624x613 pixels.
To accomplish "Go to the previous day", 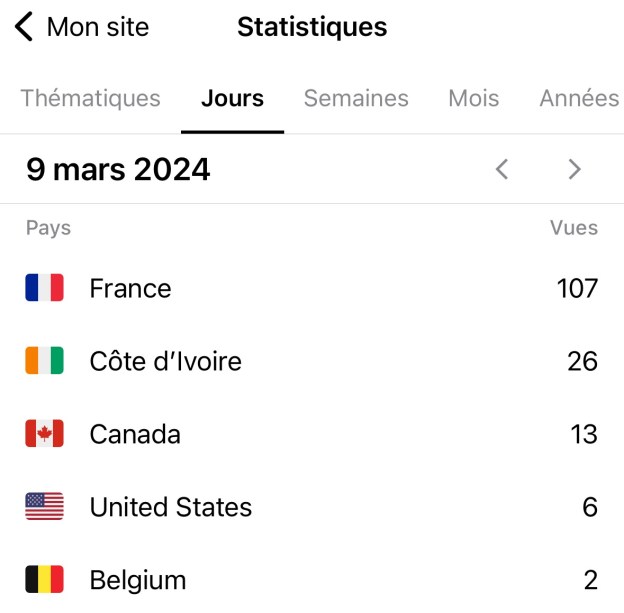I will tap(502, 170).
